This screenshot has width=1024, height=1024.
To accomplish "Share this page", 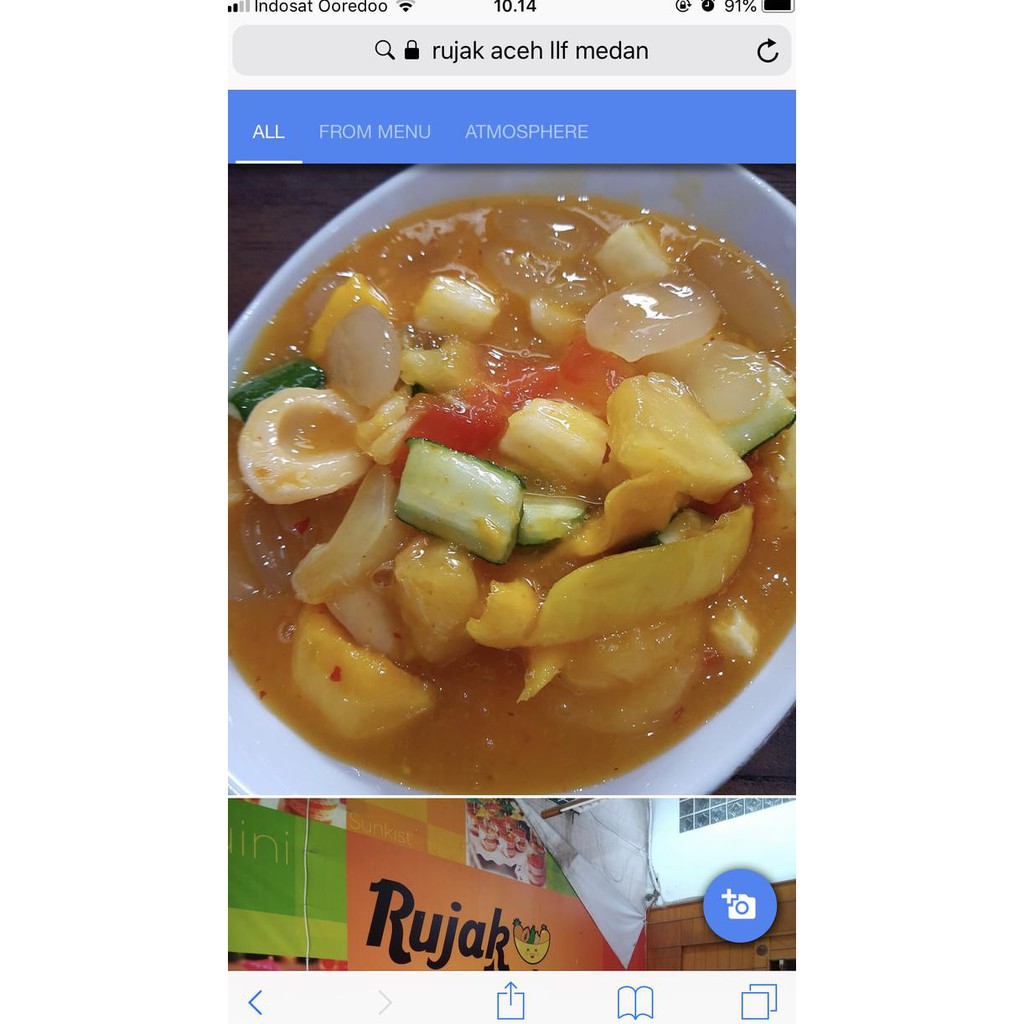I will tap(511, 1000).
